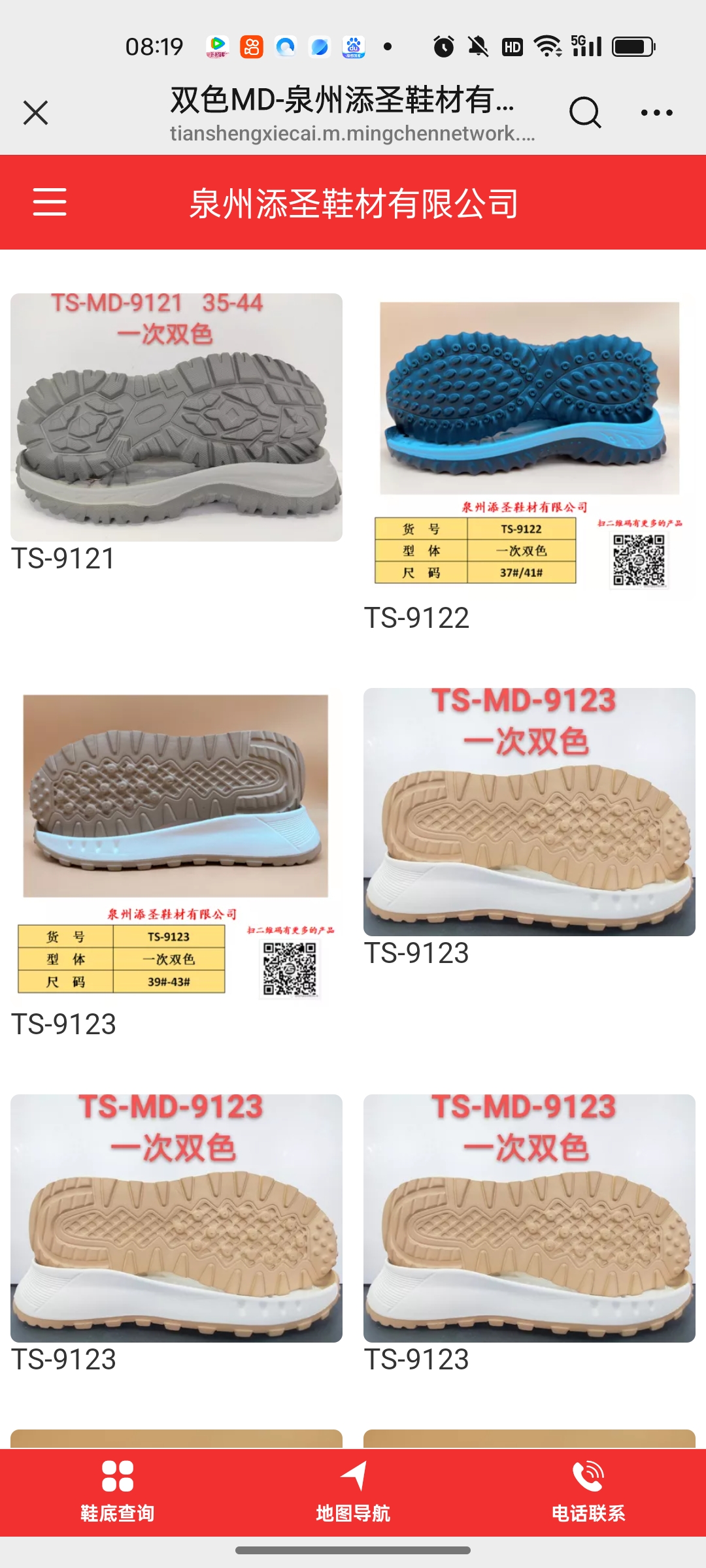Open the TS-9122 blue sole product
The width and height of the screenshot is (706, 1568).
pos(529,444)
